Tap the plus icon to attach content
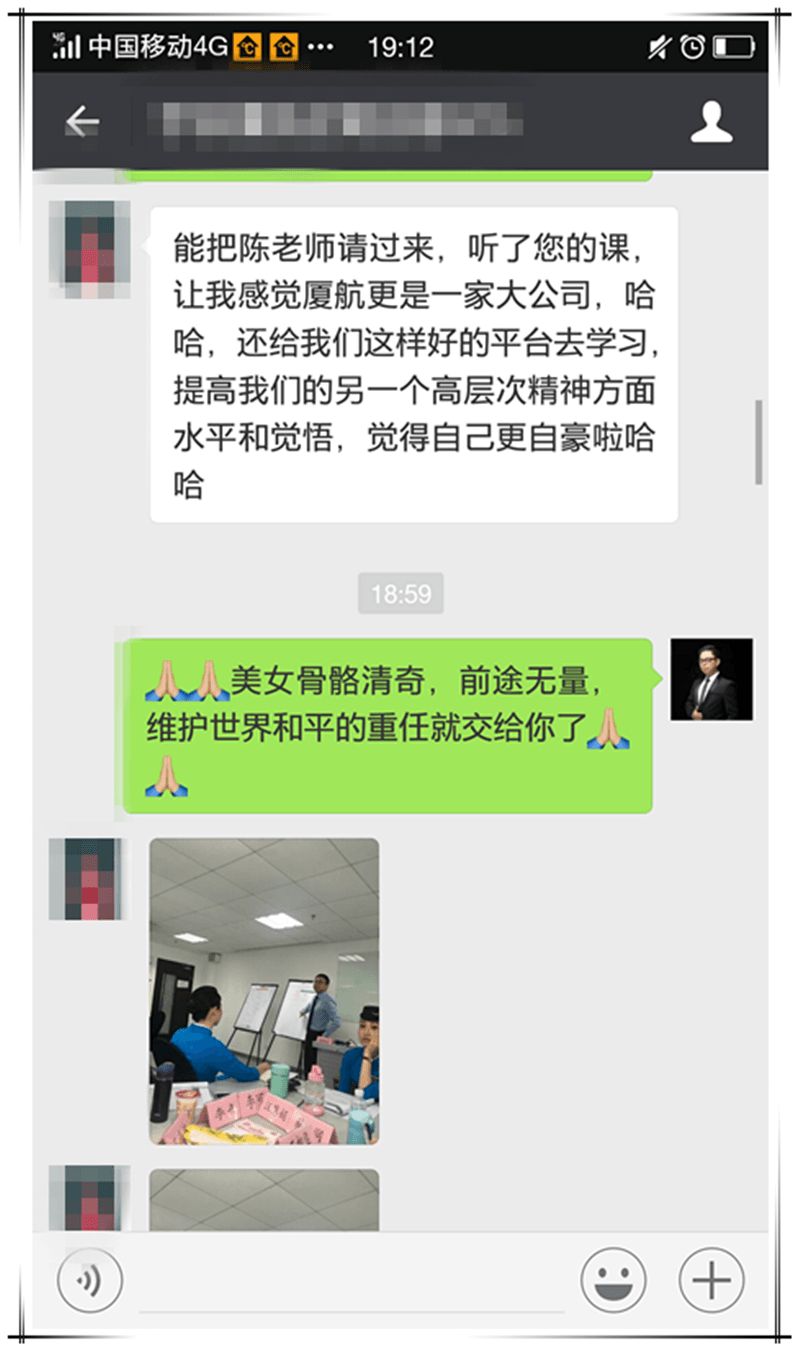 [x=710, y=1278]
